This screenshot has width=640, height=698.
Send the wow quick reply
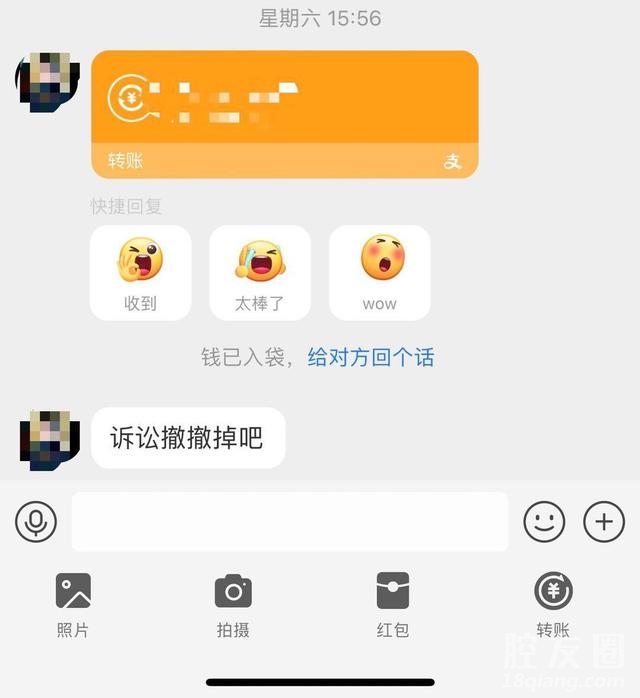[x=379, y=272]
